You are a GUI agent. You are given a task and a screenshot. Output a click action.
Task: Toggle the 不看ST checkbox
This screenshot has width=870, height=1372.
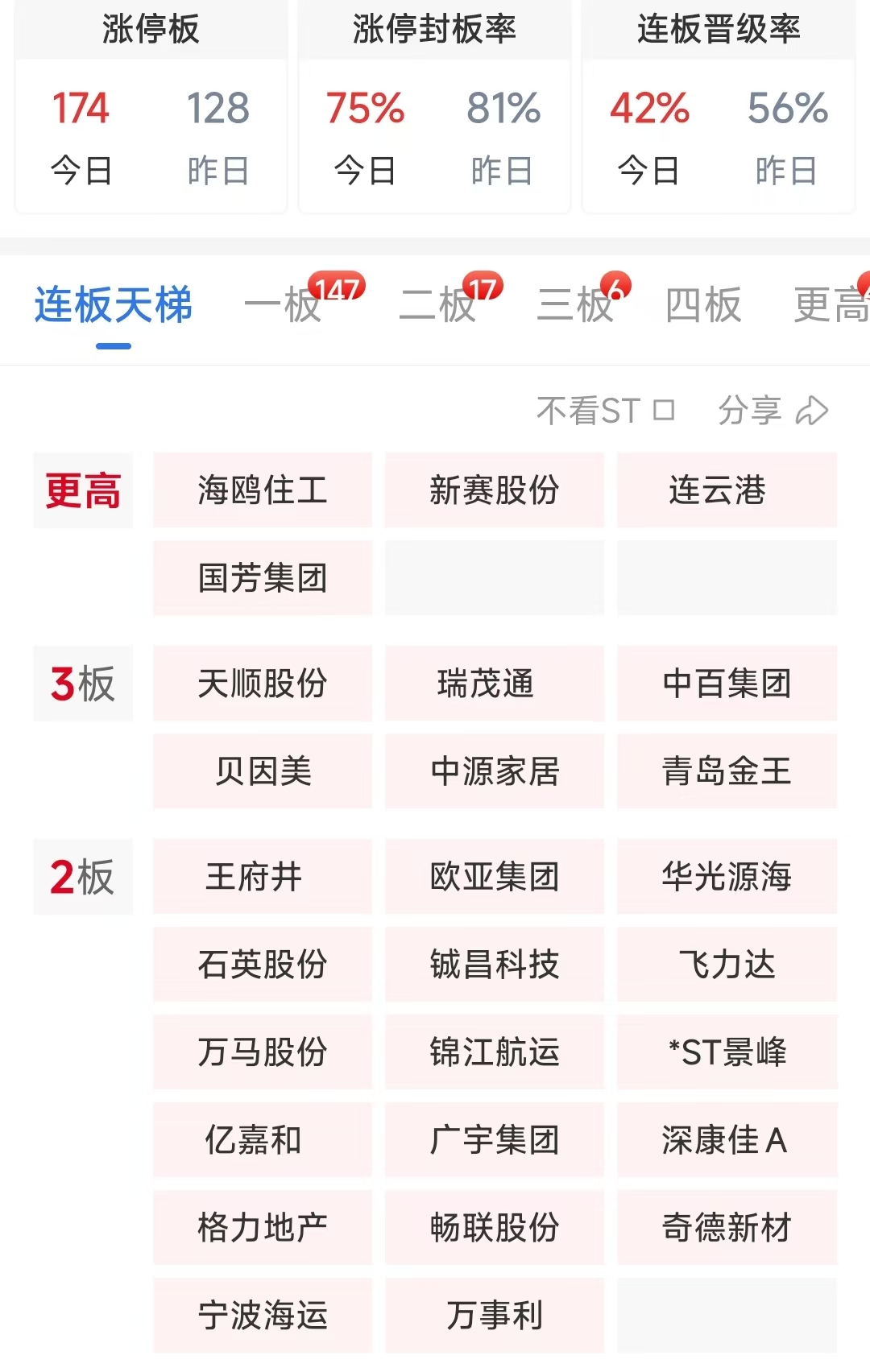point(664,411)
